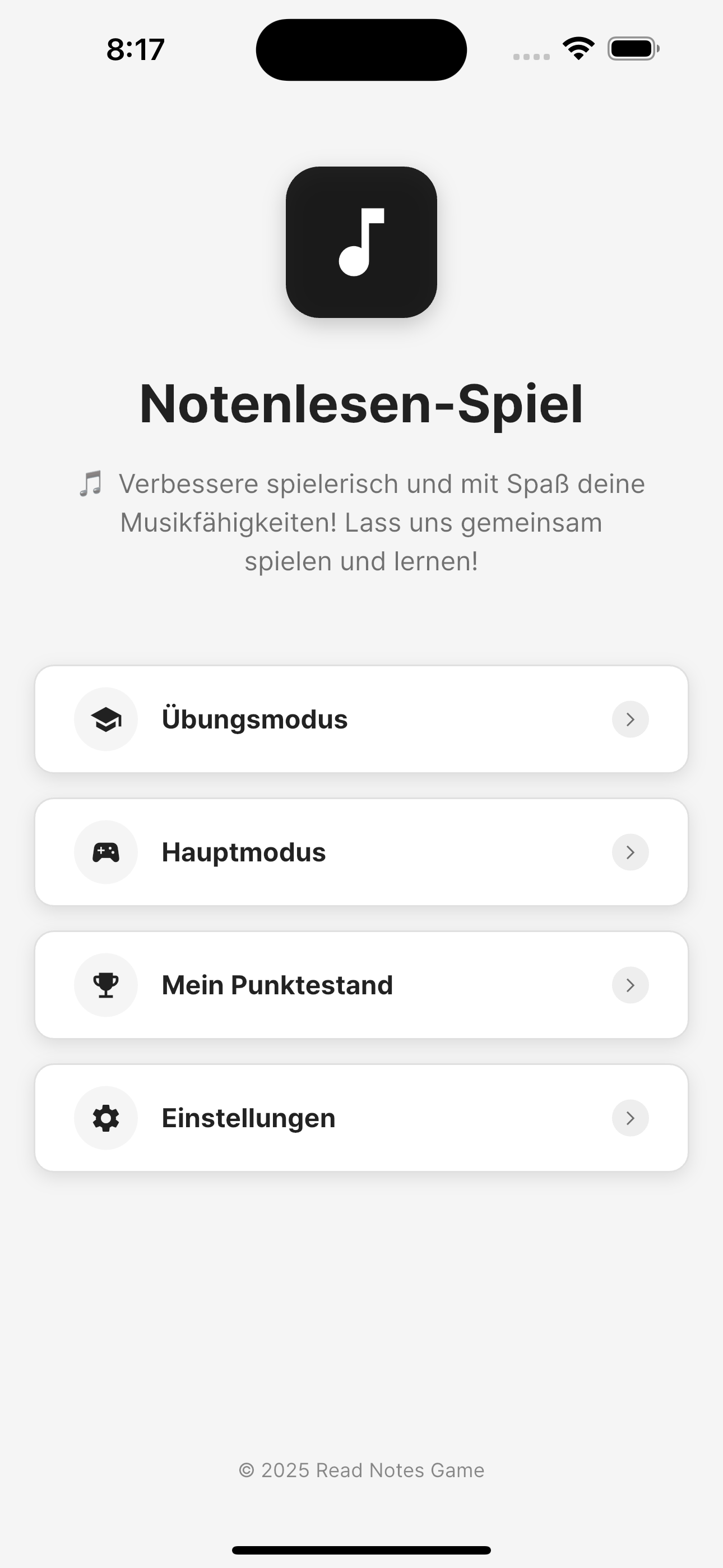Viewport: 723px width, 1568px height.
Task: Start the Hauptmodus game
Action: pos(361,851)
